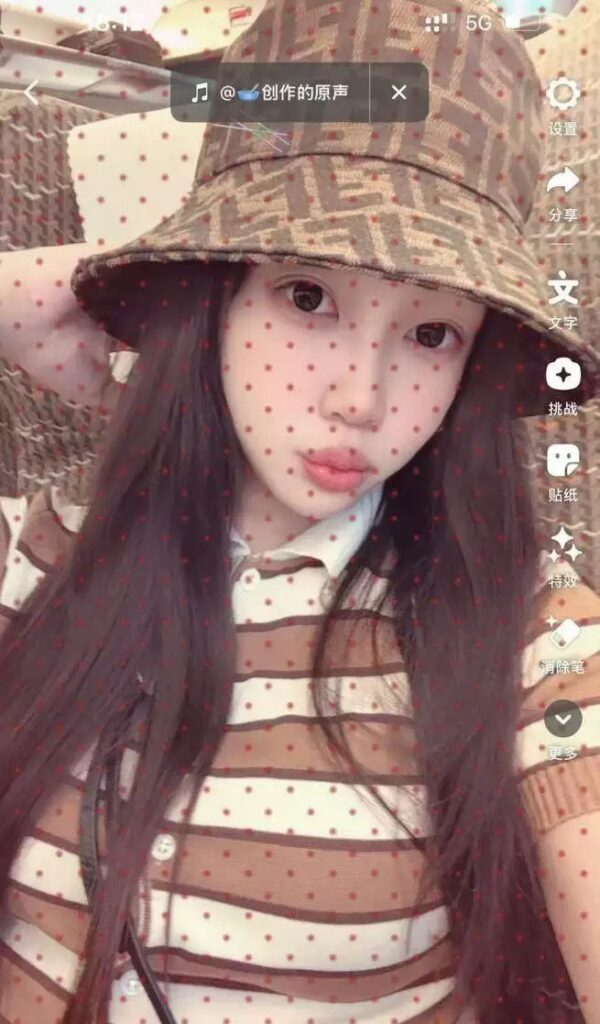The height and width of the screenshot is (1024, 600).
Task: Open 设置 gear settings
Action: (x=563, y=95)
